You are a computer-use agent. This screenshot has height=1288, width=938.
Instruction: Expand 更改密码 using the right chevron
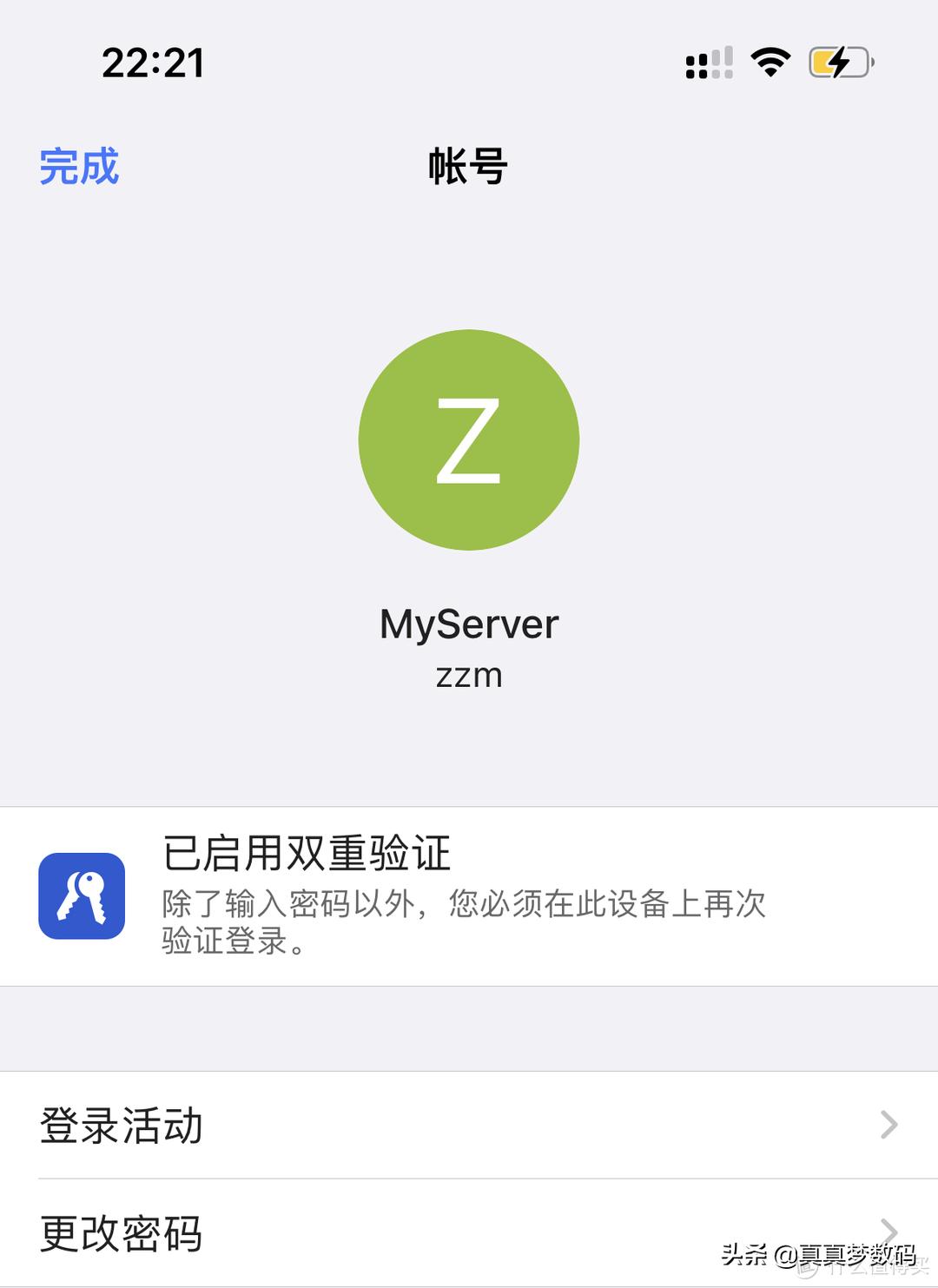click(x=888, y=1231)
